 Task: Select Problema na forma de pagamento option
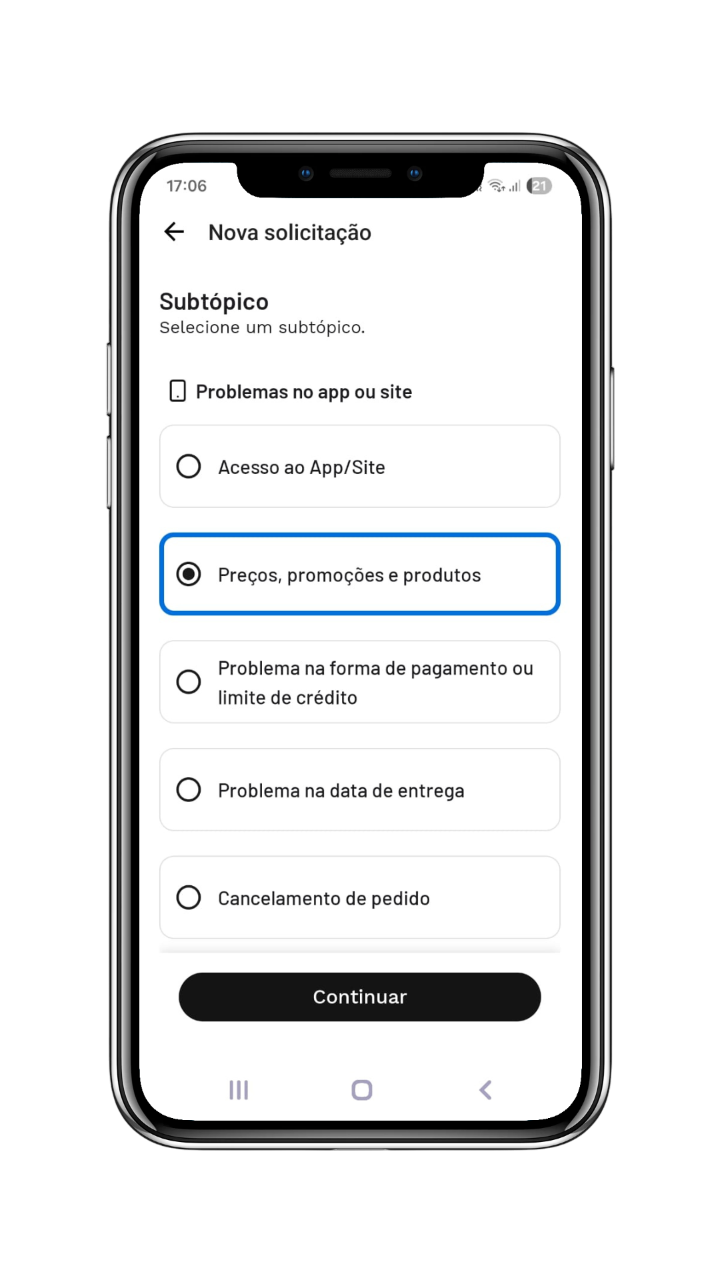[x=360, y=682]
